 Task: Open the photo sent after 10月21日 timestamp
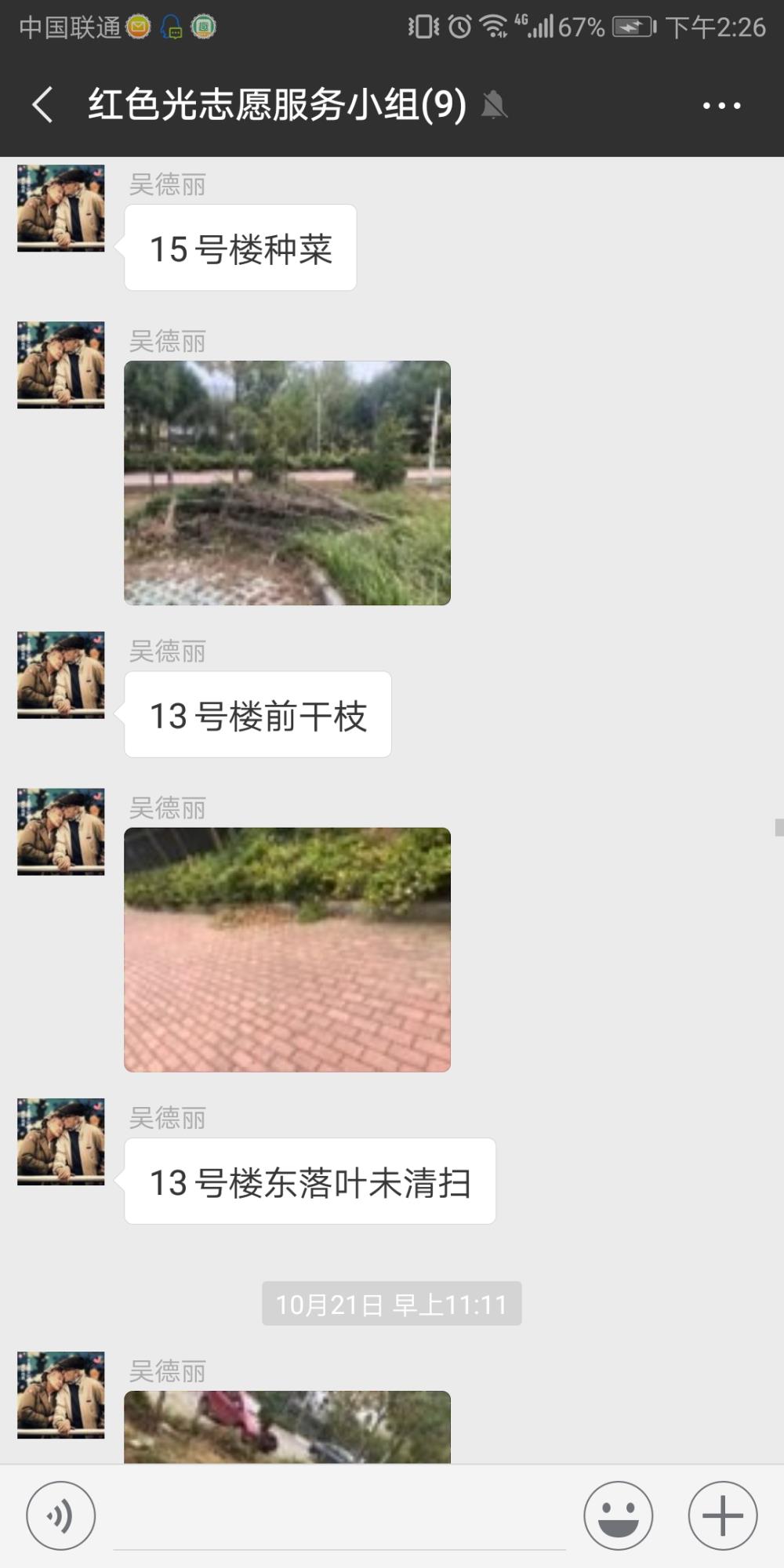(x=287, y=1427)
